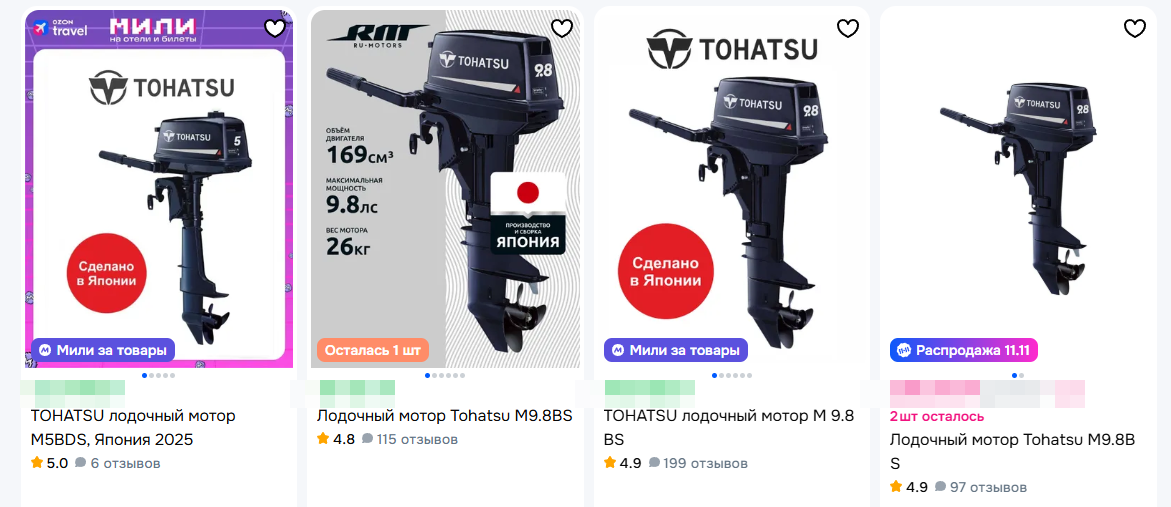Open TOHATSU M5BDS Япония 2025 product card
This screenshot has height=507, width=1171.
160,200
